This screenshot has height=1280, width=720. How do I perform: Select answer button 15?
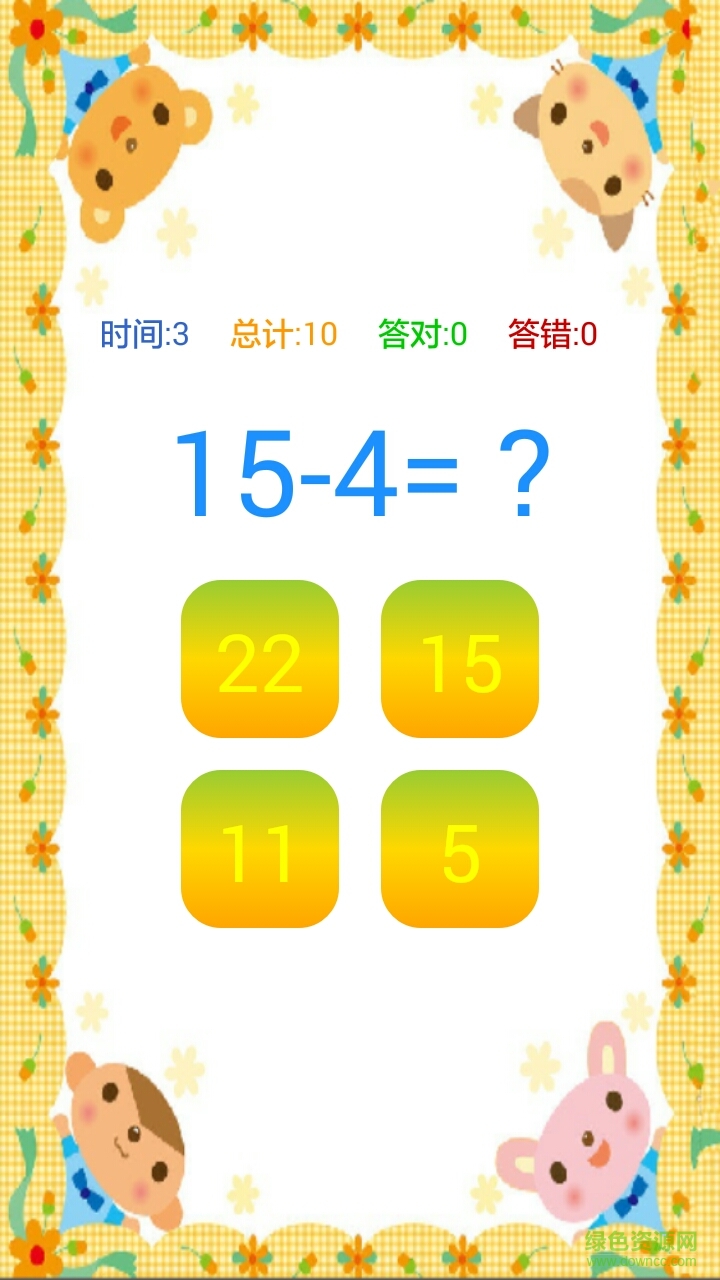(459, 660)
